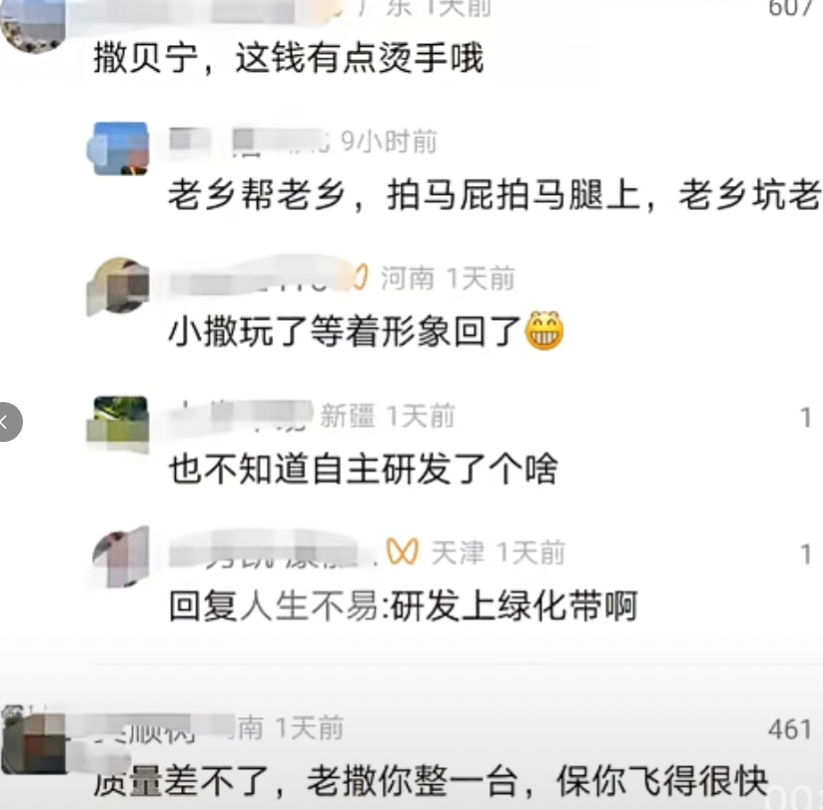The image size is (823, 810).
Task: Reply to the comment 小撒玩了等着形象回了
Action: [345, 331]
